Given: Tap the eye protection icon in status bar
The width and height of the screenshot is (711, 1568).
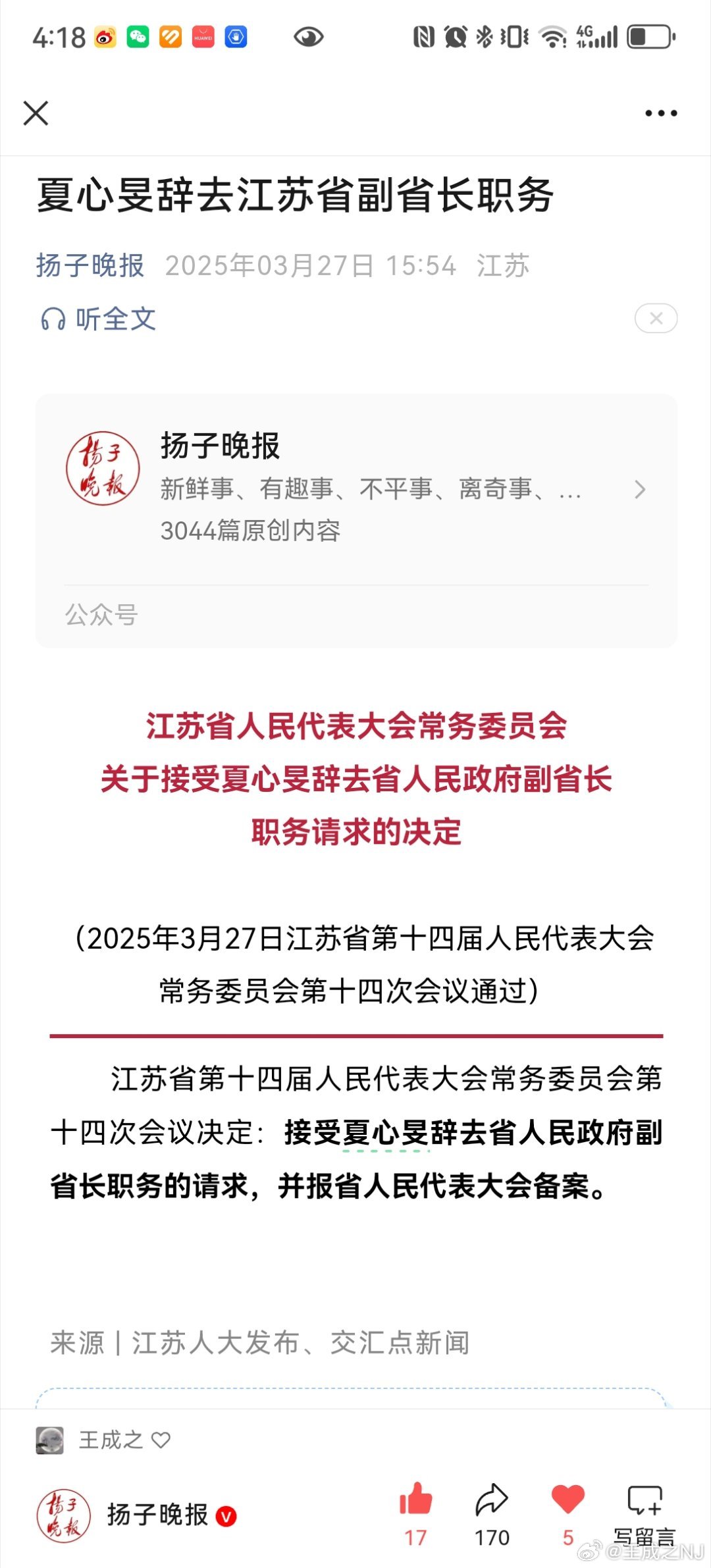Looking at the screenshot, I should coord(309,38).
